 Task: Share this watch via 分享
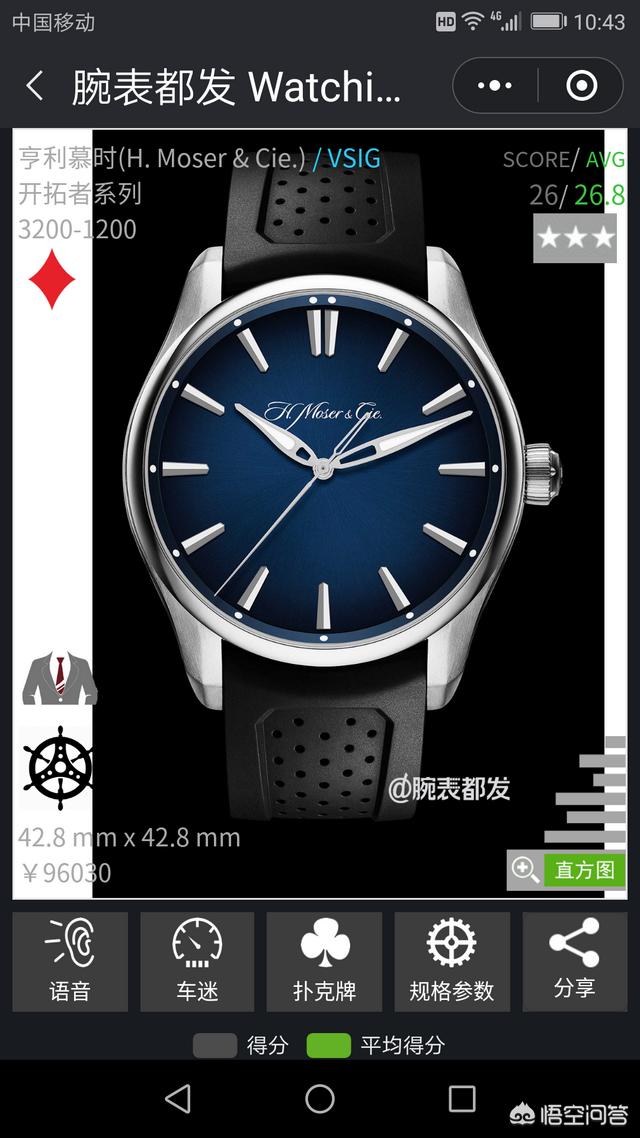click(575, 961)
